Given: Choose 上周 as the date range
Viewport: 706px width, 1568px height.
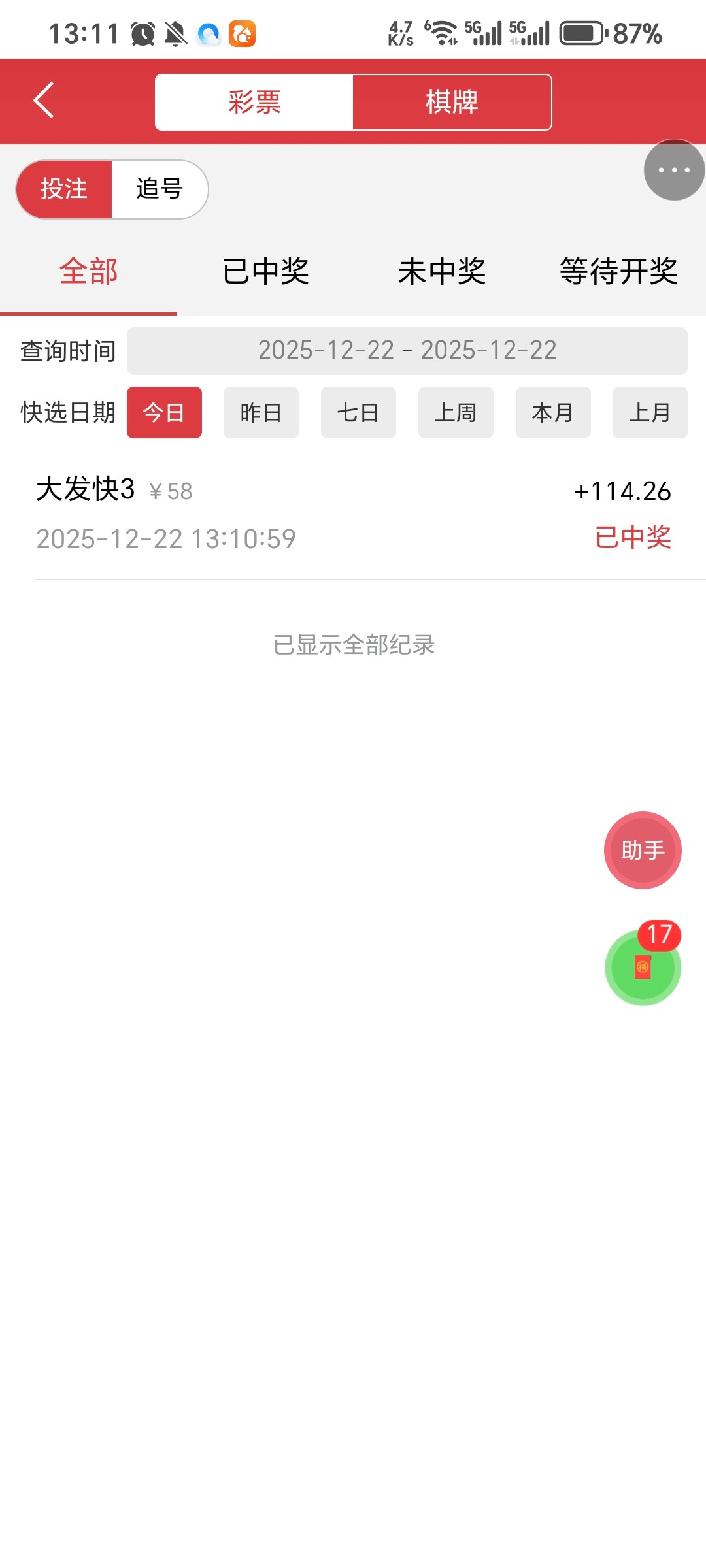Looking at the screenshot, I should (456, 412).
